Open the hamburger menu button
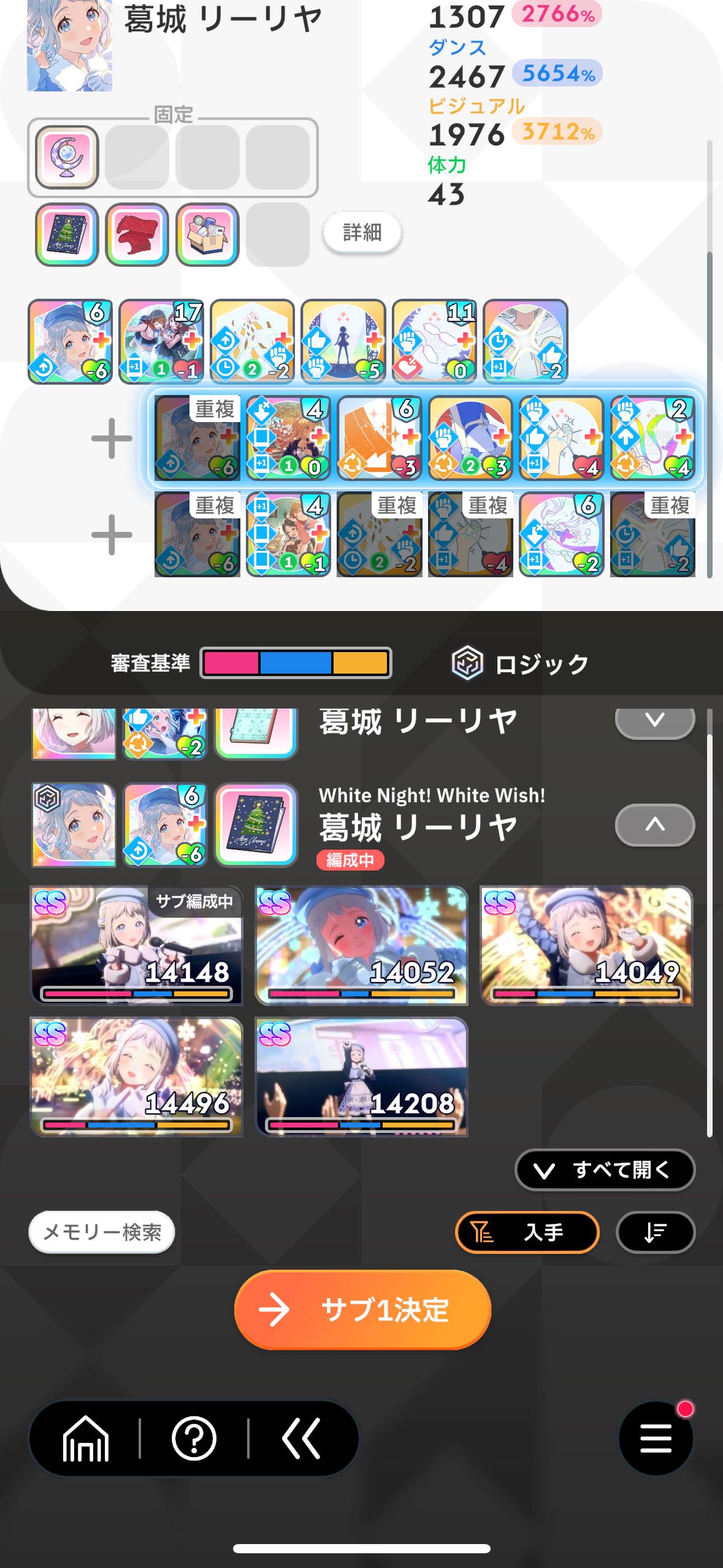723x1568 pixels. pyautogui.click(x=656, y=1439)
